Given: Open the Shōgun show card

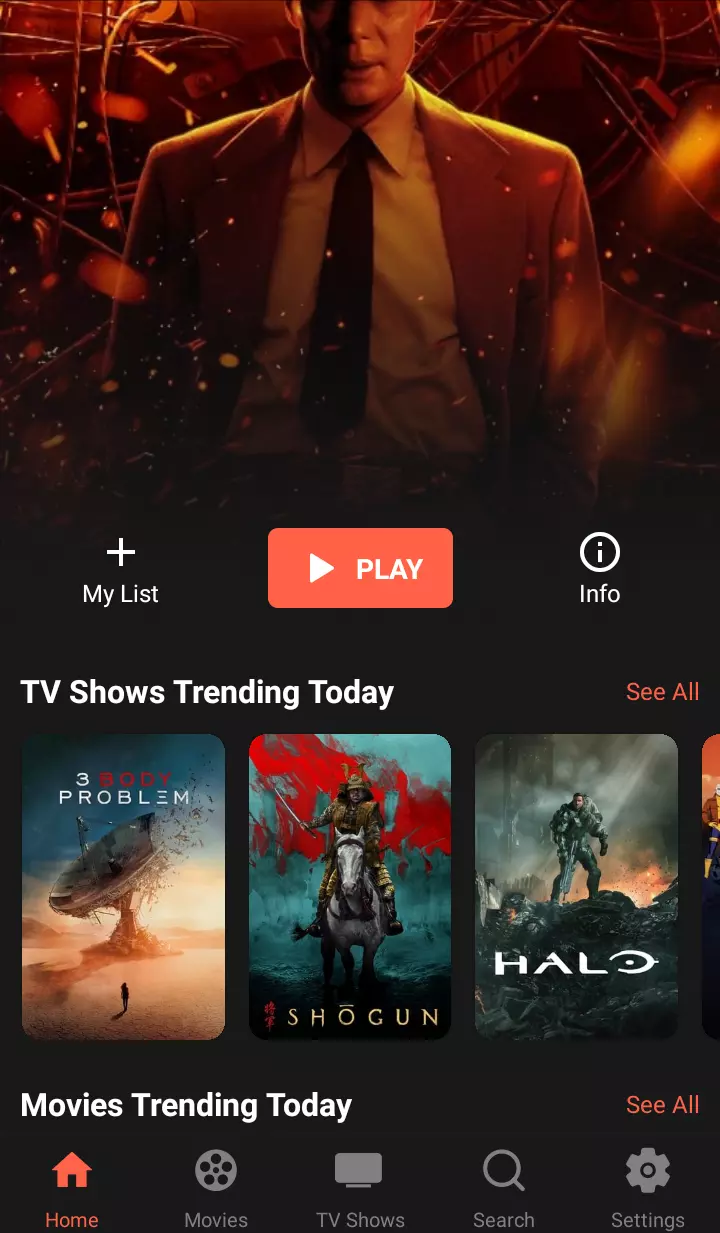Looking at the screenshot, I should click(350, 886).
